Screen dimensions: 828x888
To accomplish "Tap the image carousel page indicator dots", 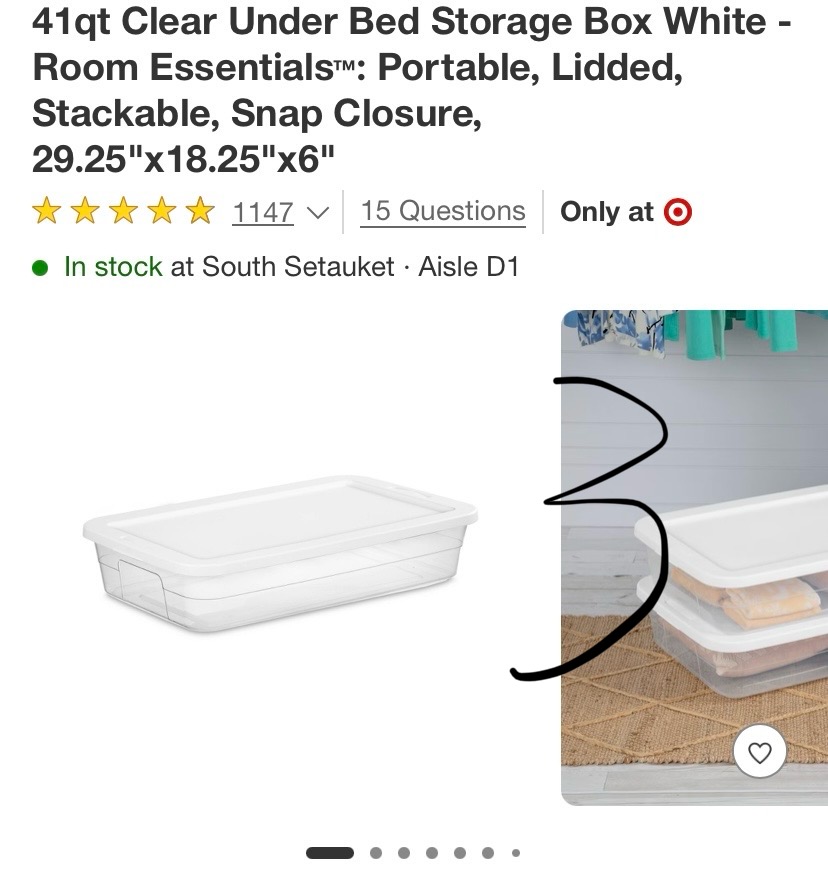I will pos(413,853).
